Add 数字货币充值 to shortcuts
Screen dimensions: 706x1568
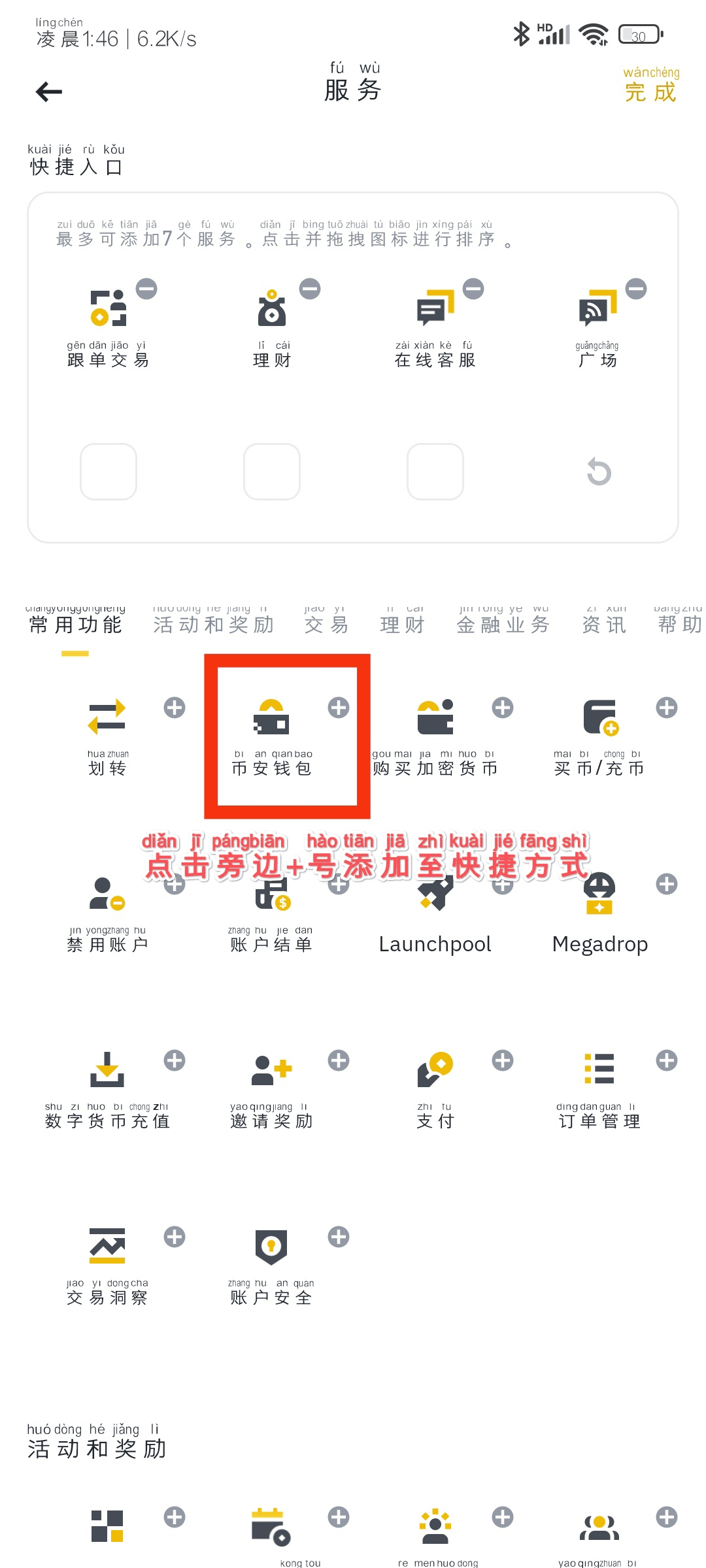coord(175,1060)
